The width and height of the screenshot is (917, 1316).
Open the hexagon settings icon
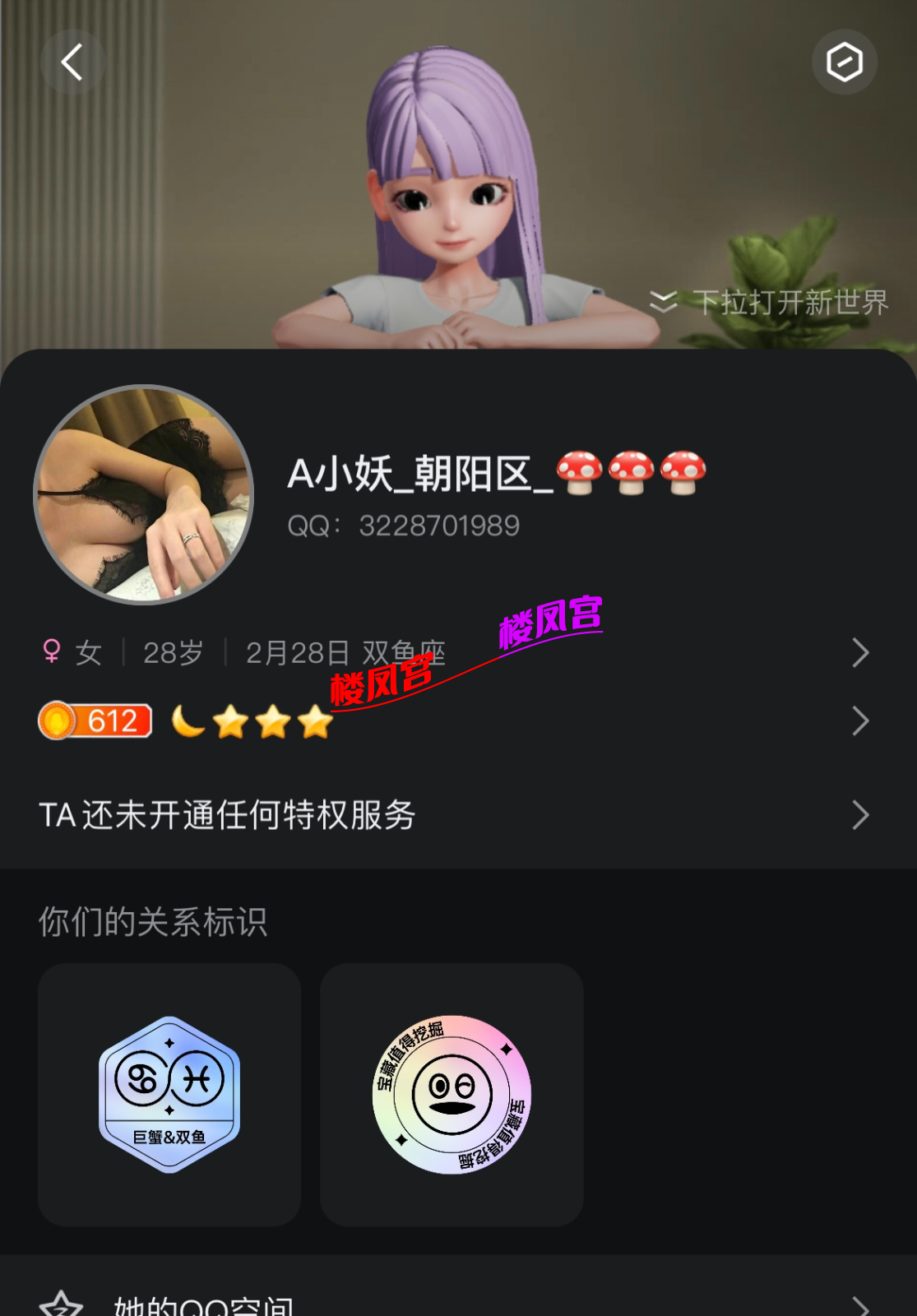[845, 63]
